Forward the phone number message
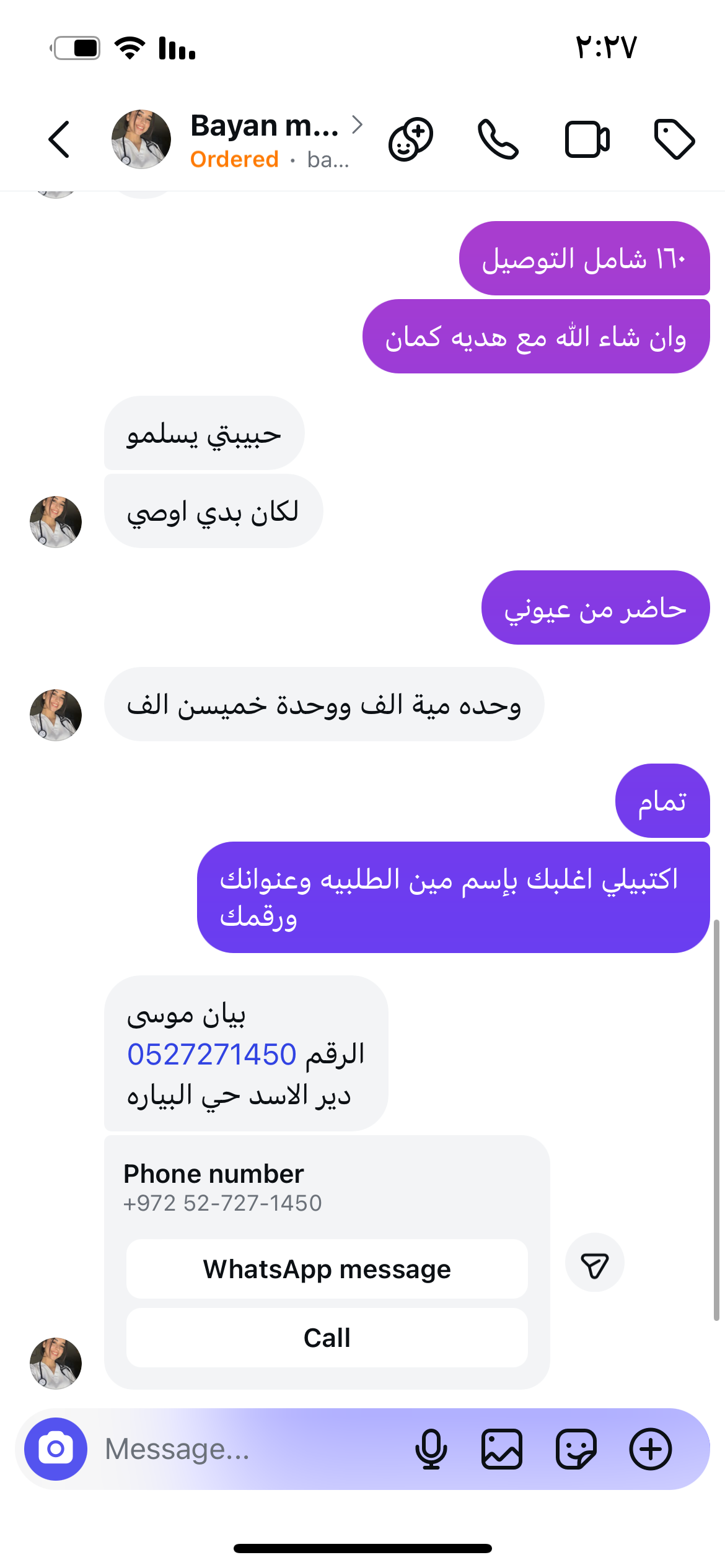725x1568 pixels. [594, 1263]
